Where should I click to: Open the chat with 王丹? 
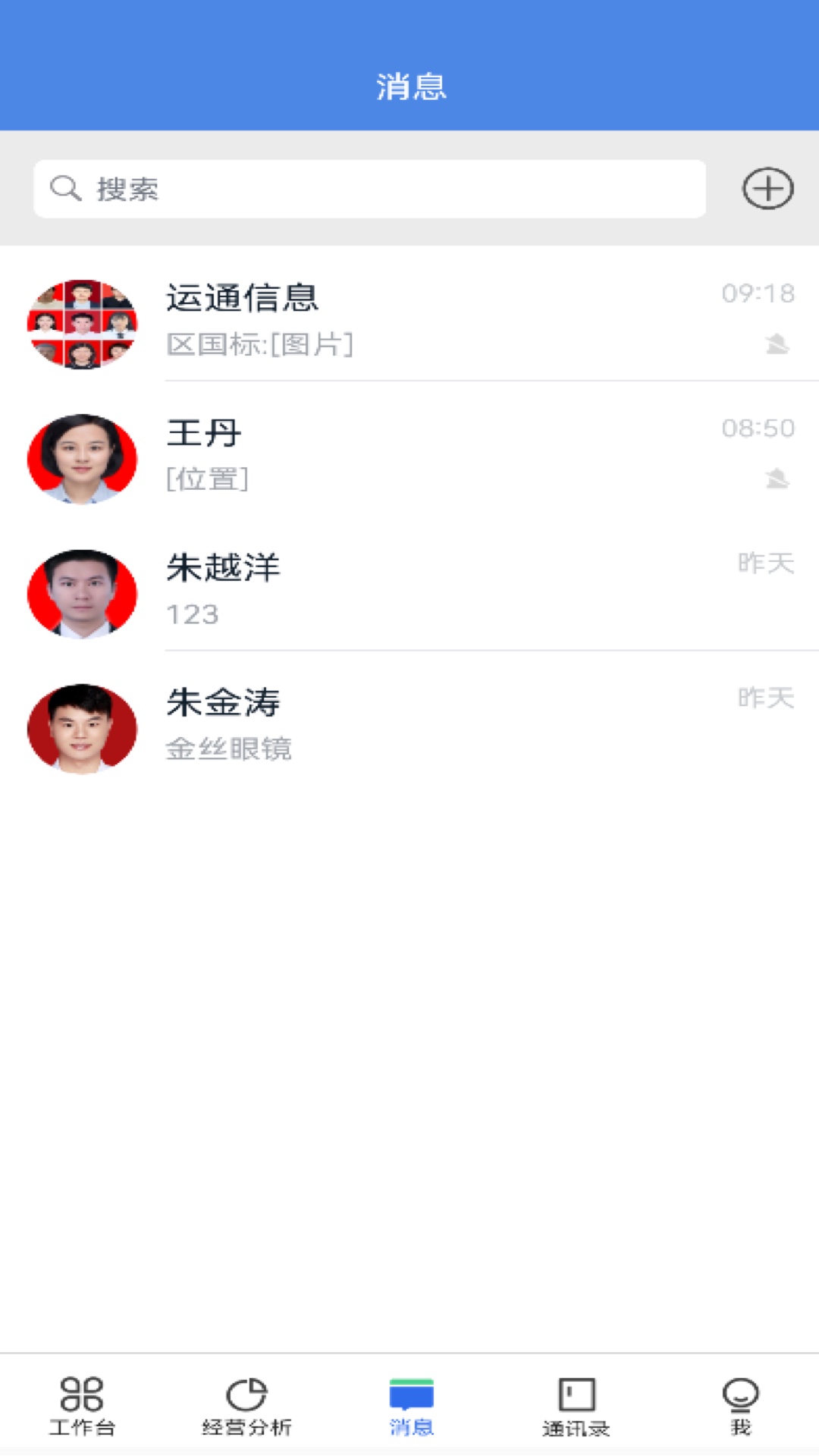point(409,457)
